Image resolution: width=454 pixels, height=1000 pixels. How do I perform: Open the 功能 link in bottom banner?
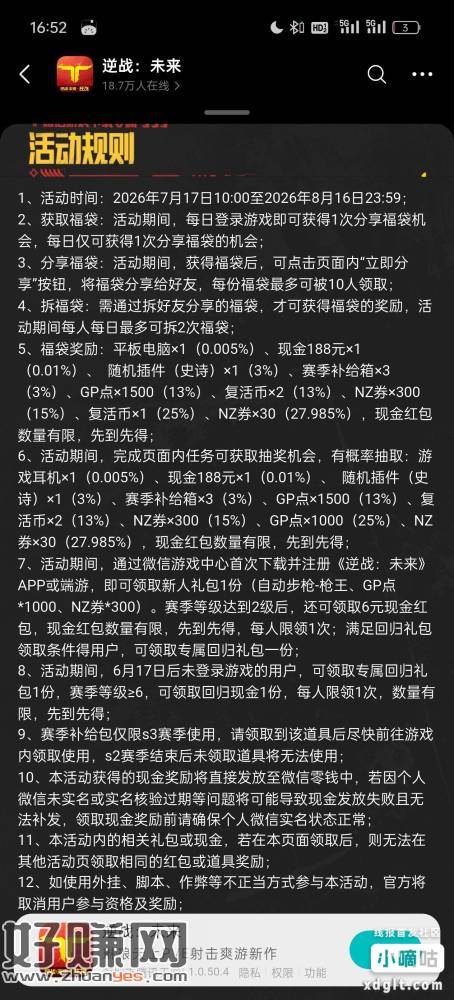point(315,973)
